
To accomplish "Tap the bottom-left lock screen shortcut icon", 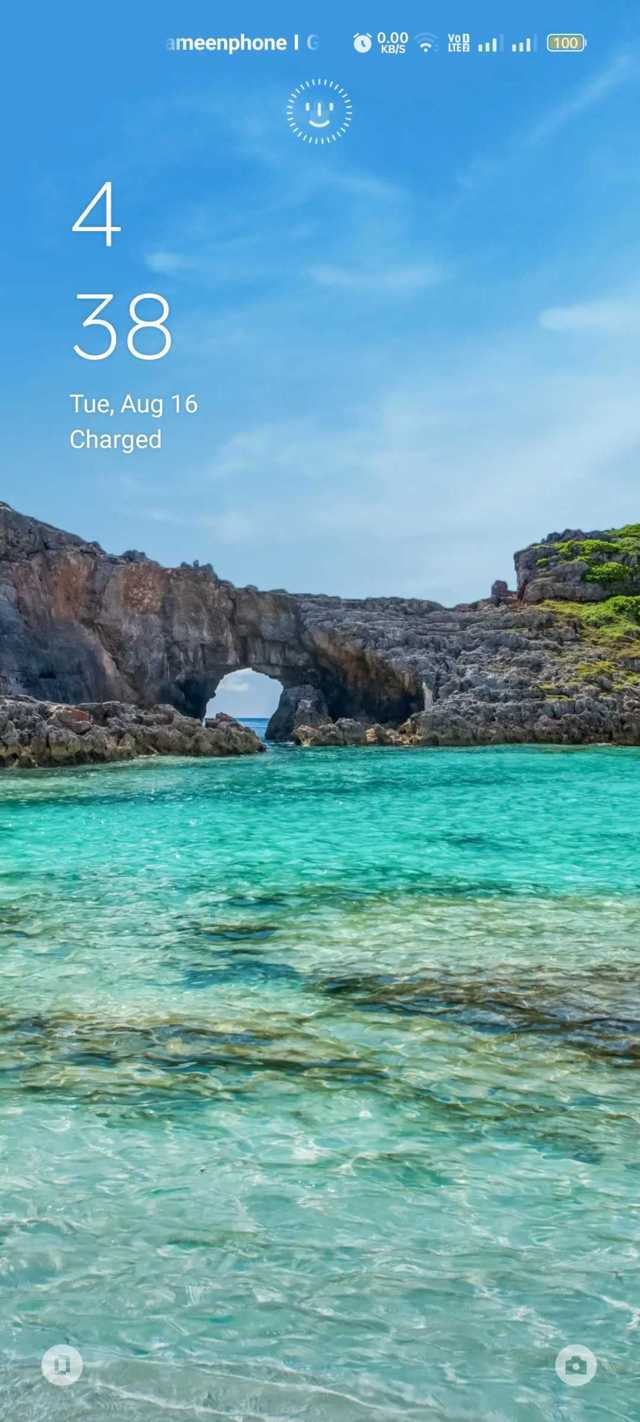I will click(x=62, y=1365).
